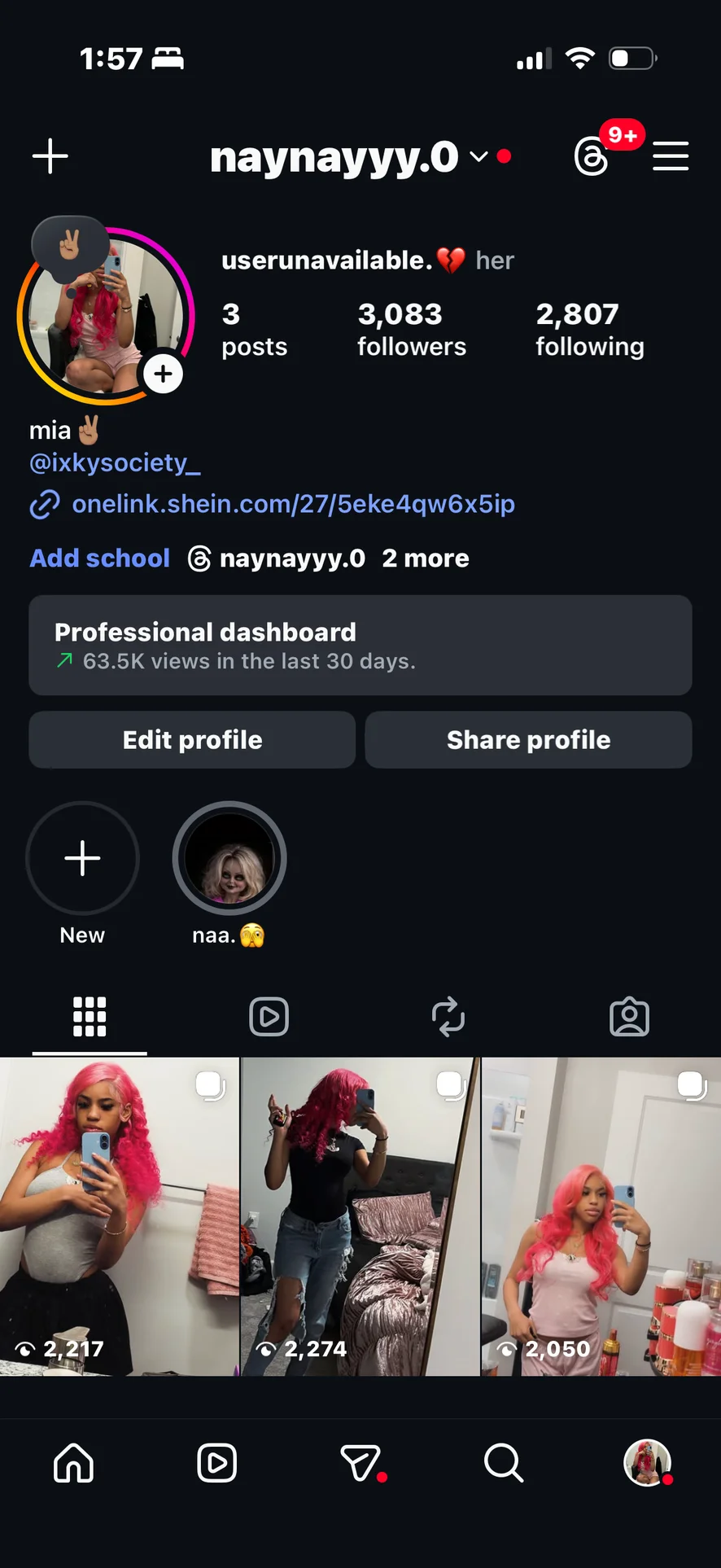The height and width of the screenshot is (1568, 721).
Task: Open the hamburger settings menu
Action: point(671,156)
